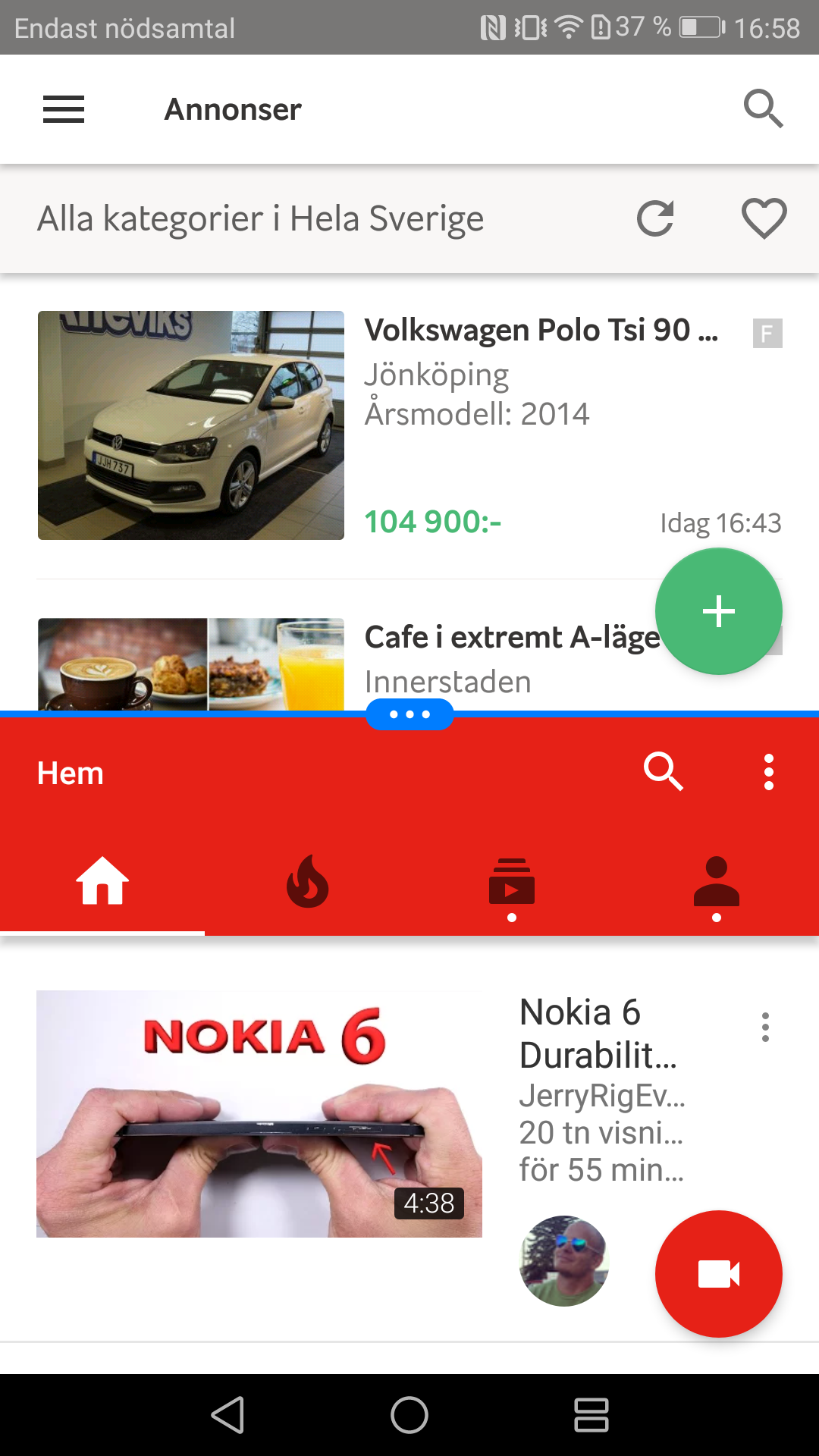Refresh the ad listings

(655, 219)
